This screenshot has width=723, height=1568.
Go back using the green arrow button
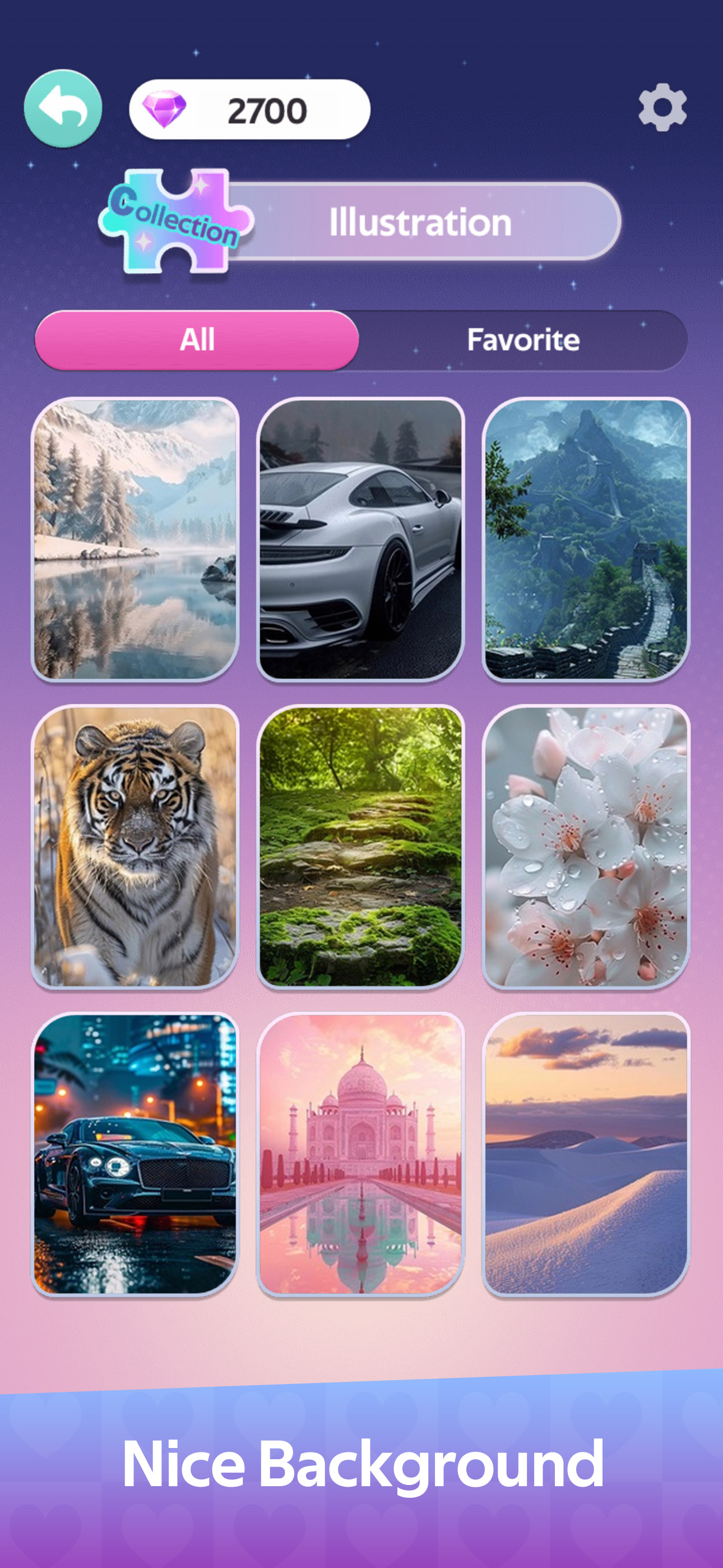coord(63,108)
